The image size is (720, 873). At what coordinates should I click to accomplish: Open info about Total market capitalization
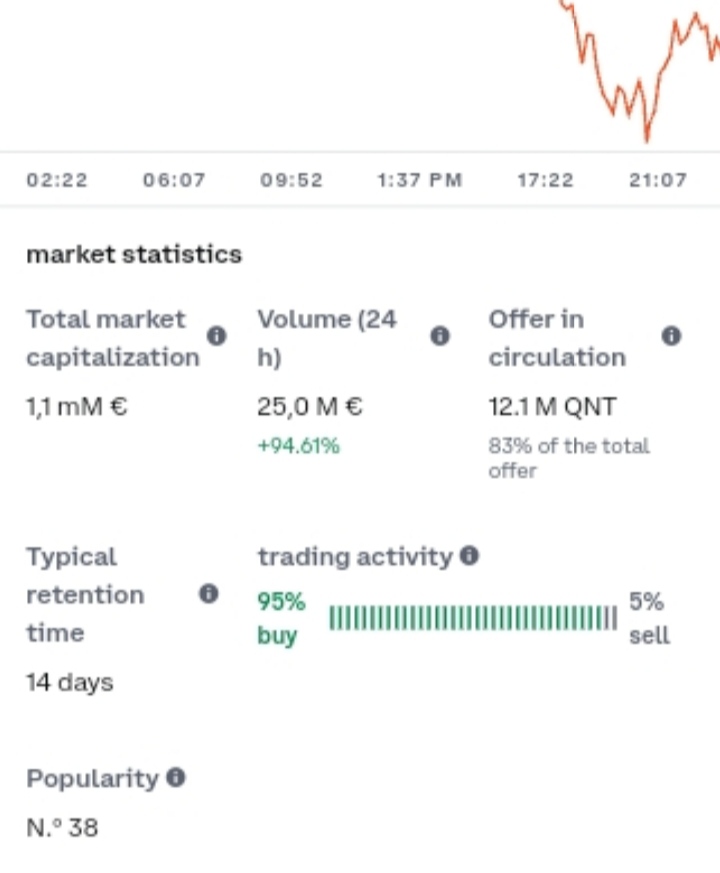pyautogui.click(x=216, y=336)
